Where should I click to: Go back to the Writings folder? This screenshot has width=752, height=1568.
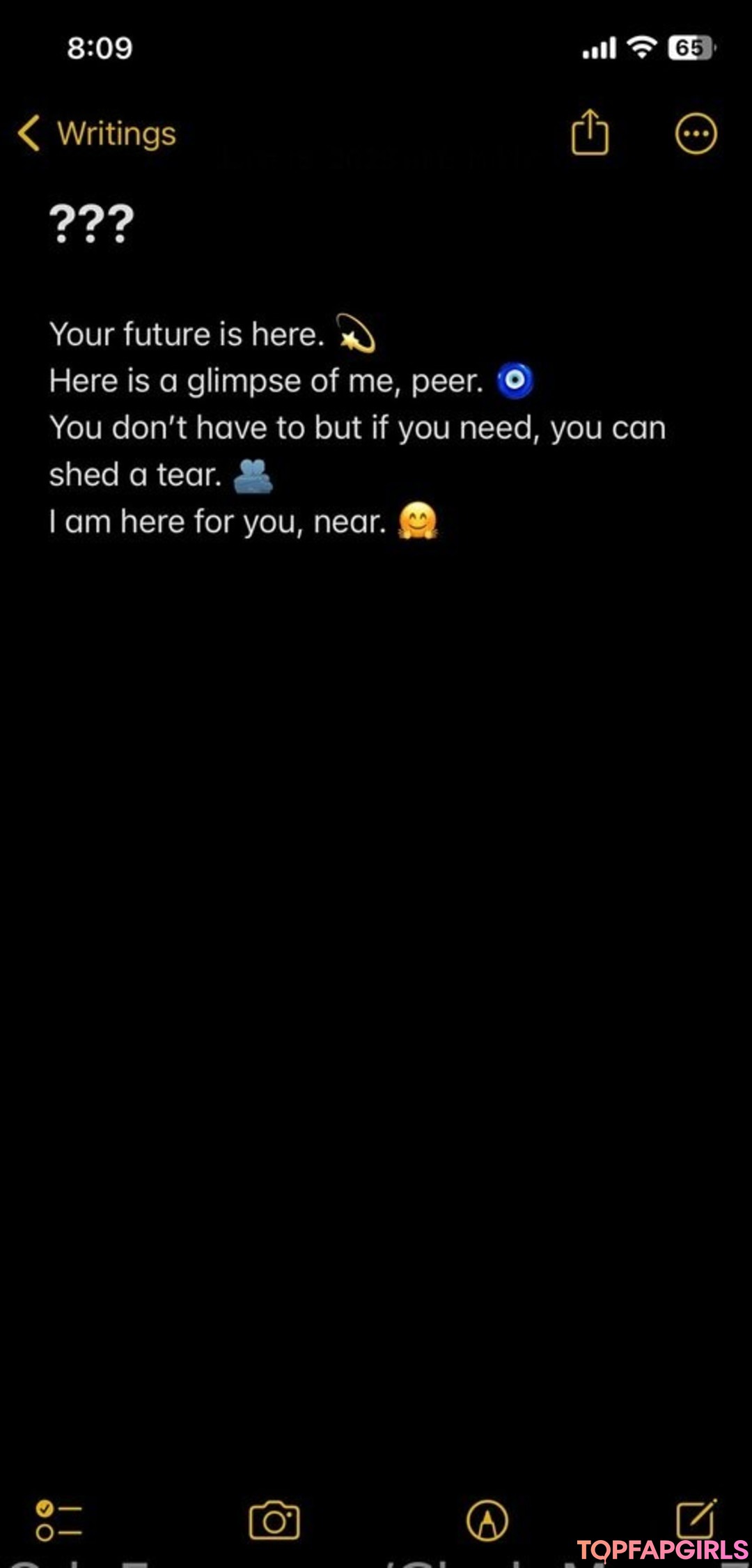click(x=97, y=133)
